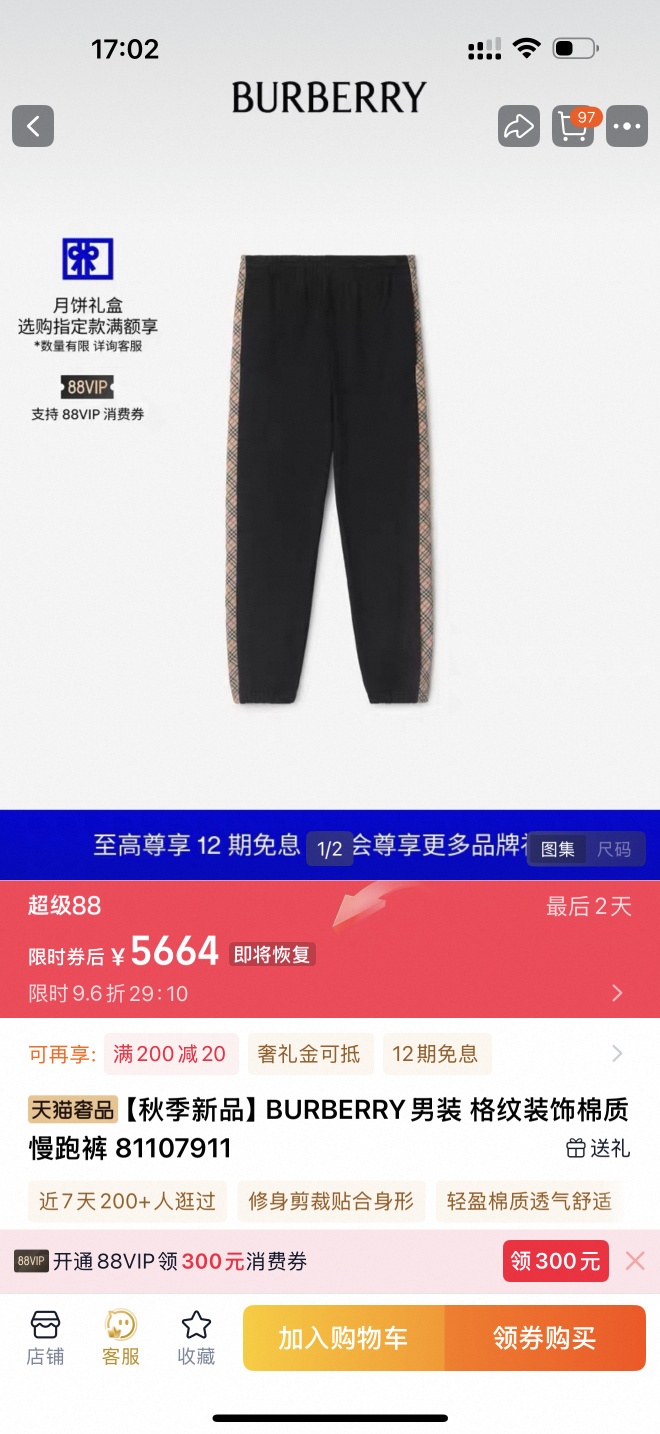
Task: Open the 店铺 store page
Action: (45, 1338)
